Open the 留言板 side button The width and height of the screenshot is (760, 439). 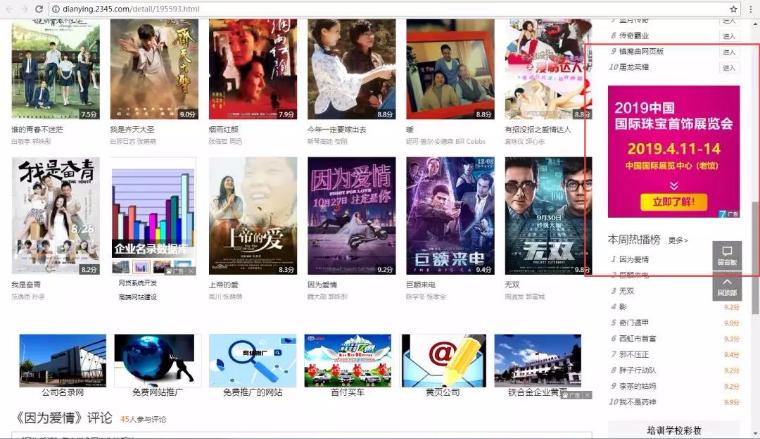727,254
